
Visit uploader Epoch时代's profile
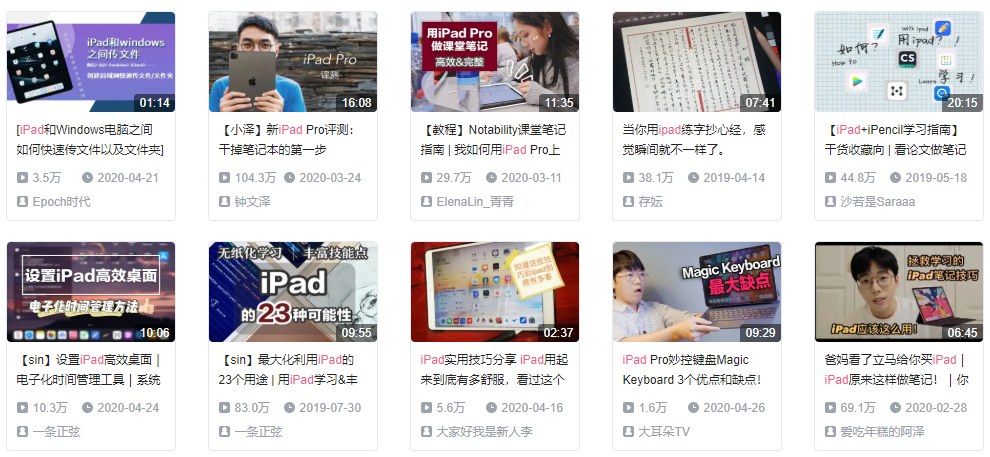tap(61, 202)
